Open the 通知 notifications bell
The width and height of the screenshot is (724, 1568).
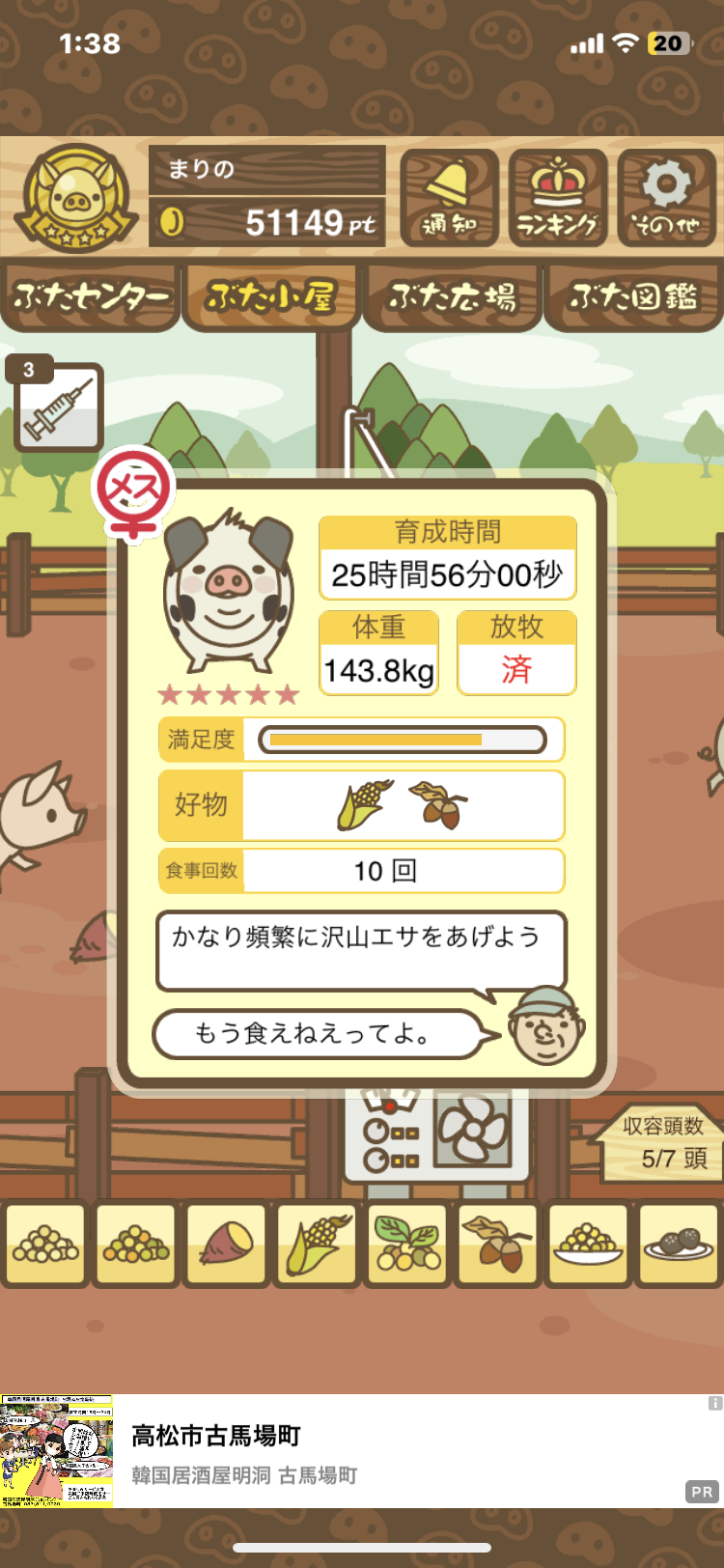(x=450, y=198)
